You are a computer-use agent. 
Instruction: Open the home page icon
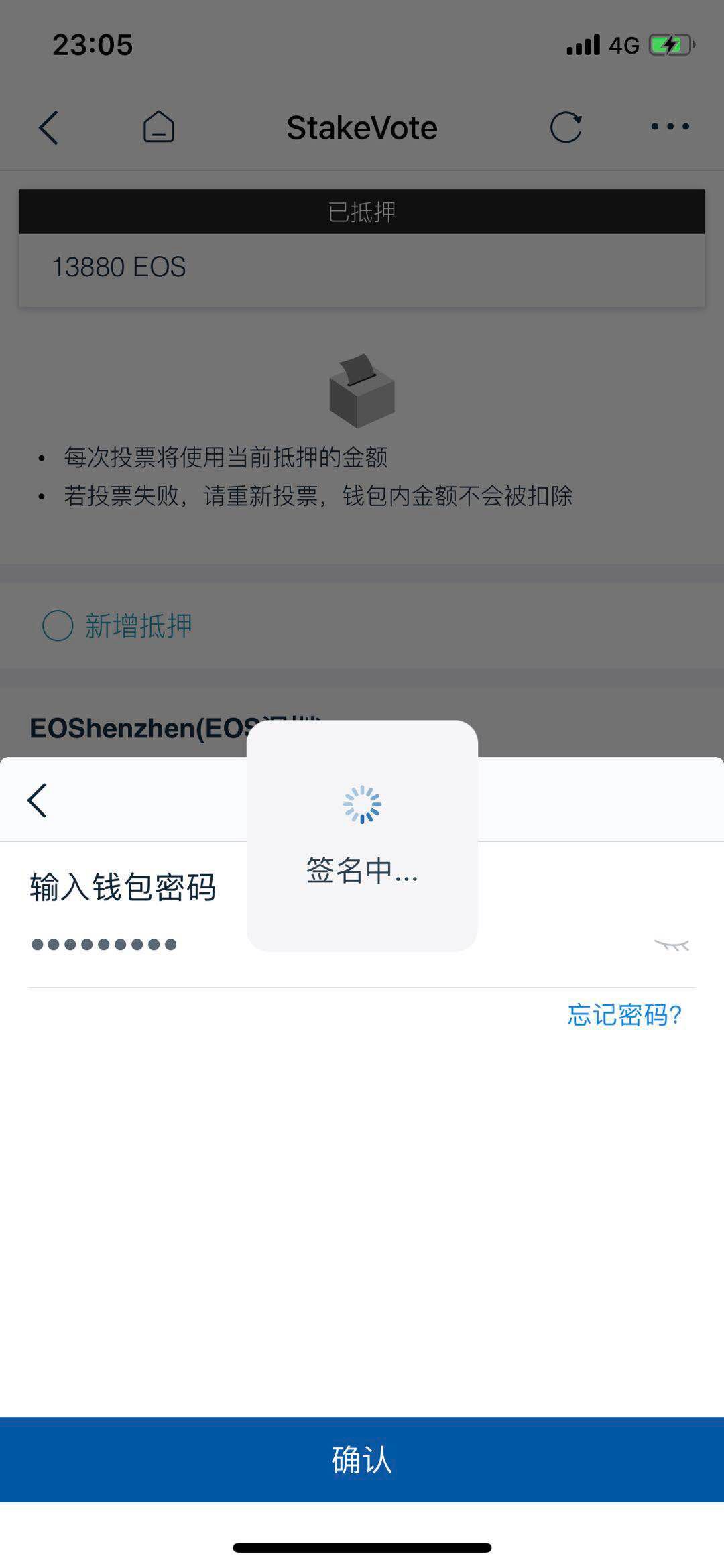(x=159, y=127)
